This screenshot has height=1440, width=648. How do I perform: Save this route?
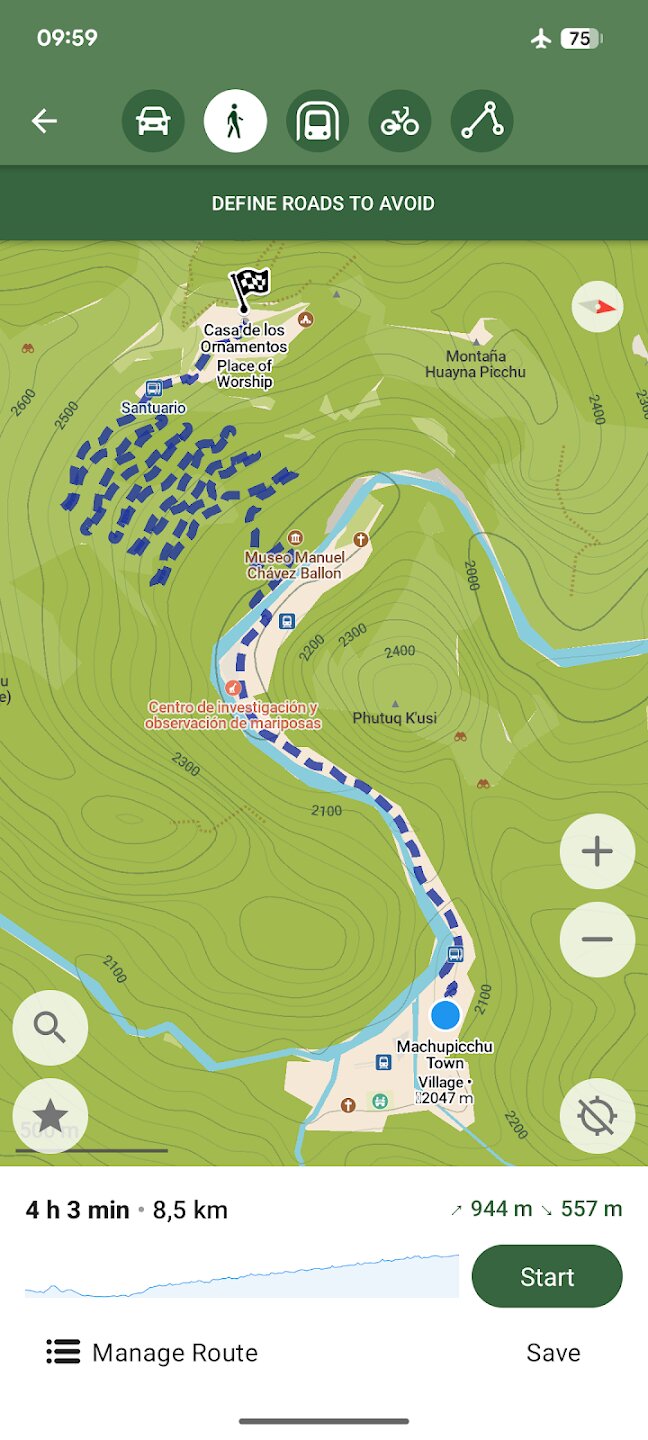[553, 1353]
